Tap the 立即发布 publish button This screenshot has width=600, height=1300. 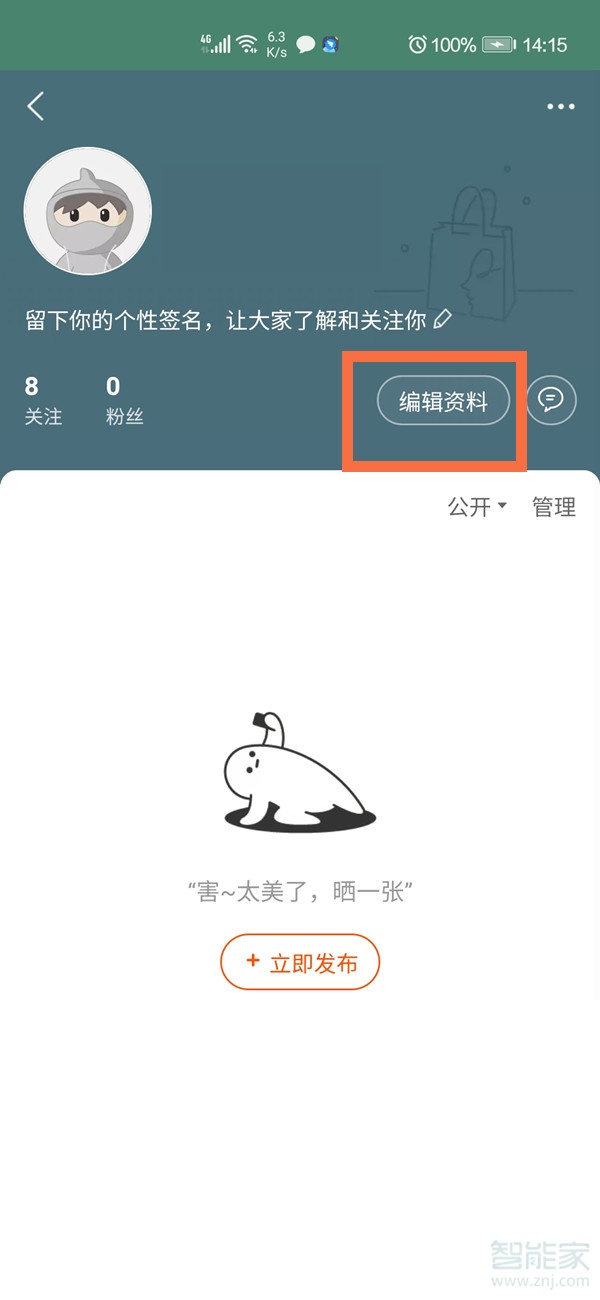[300, 962]
